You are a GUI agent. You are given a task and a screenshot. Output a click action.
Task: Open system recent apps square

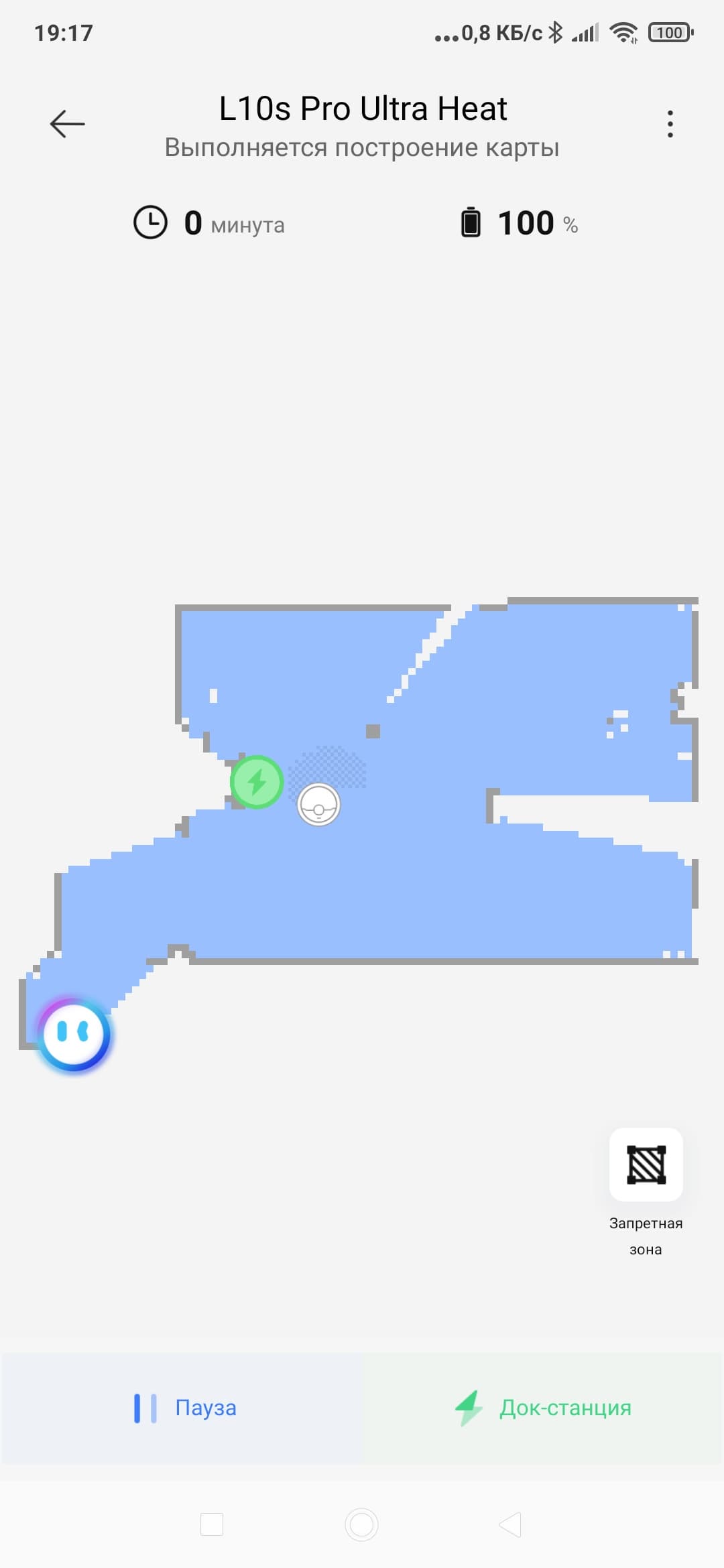coord(212,1524)
